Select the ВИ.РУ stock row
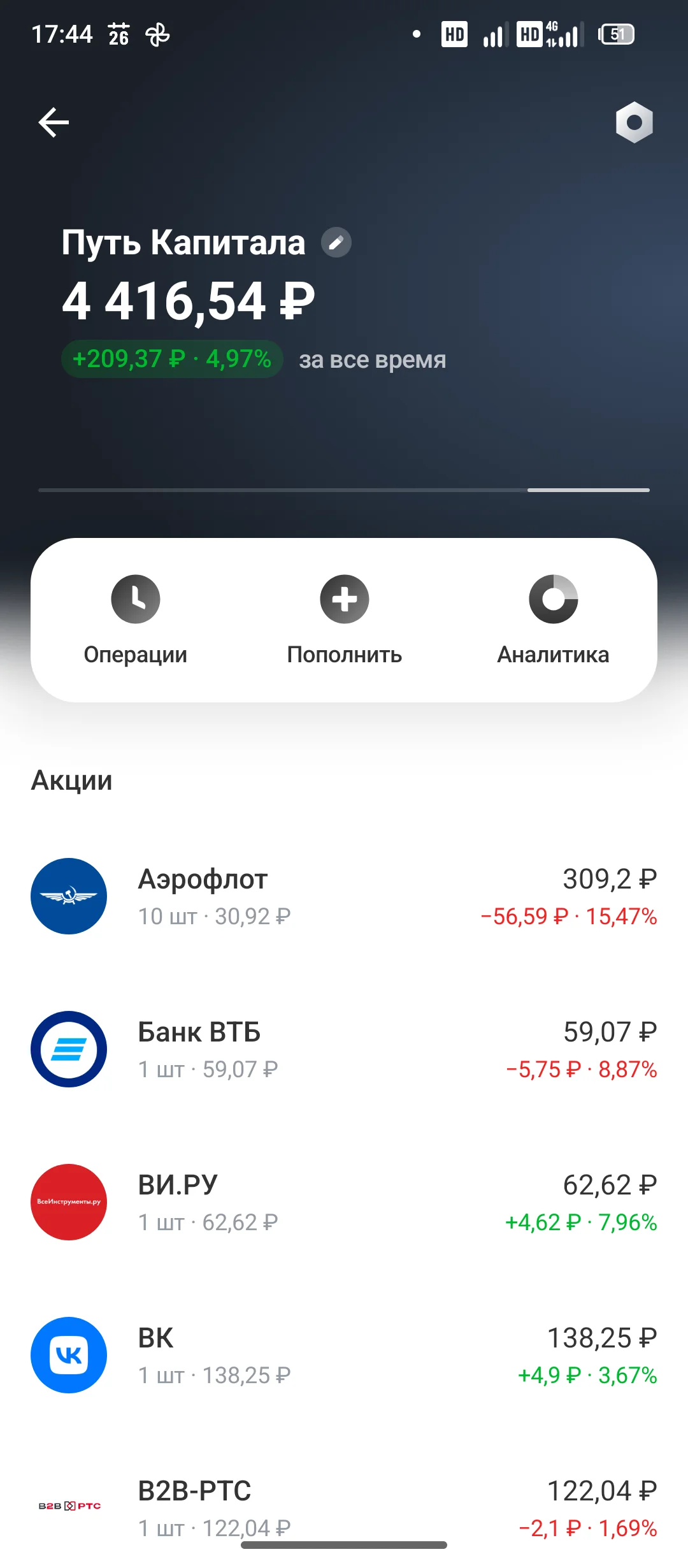The width and height of the screenshot is (688, 1568). (344, 1202)
